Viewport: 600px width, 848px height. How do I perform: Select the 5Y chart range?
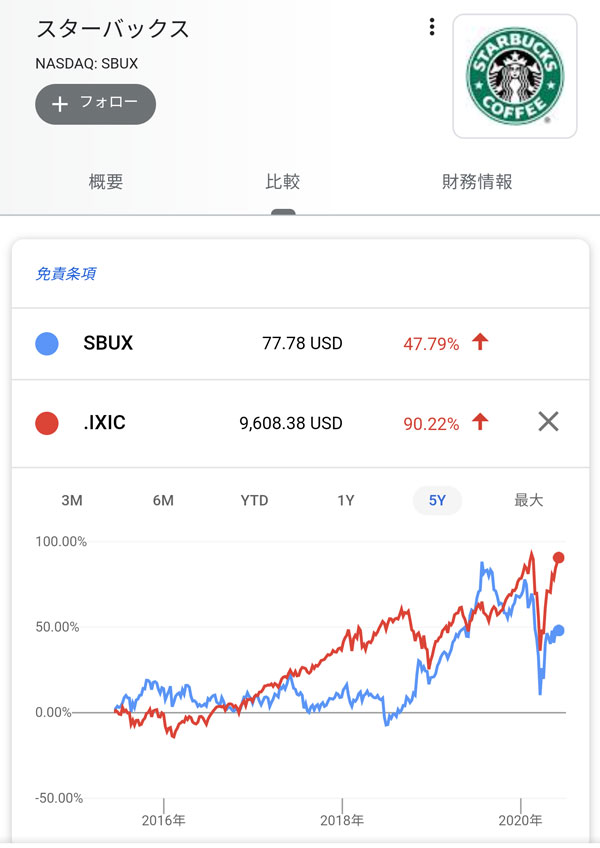click(x=437, y=500)
